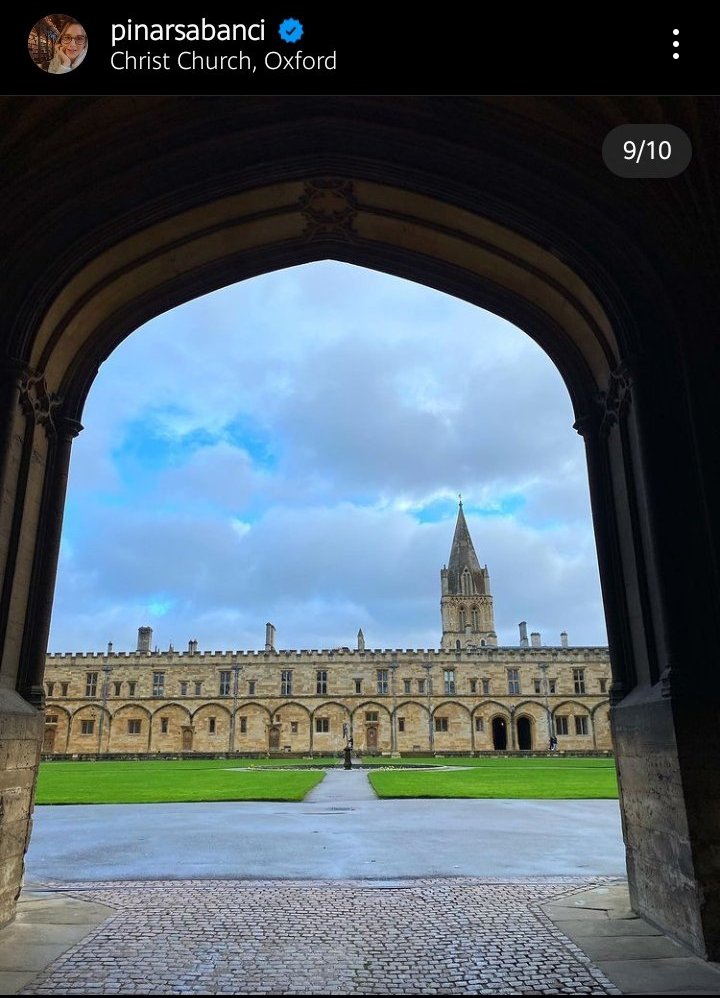Viewport: 720px width, 998px height.
Task: Tap the Christ Church courtyard photo
Action: click(360, 545)
